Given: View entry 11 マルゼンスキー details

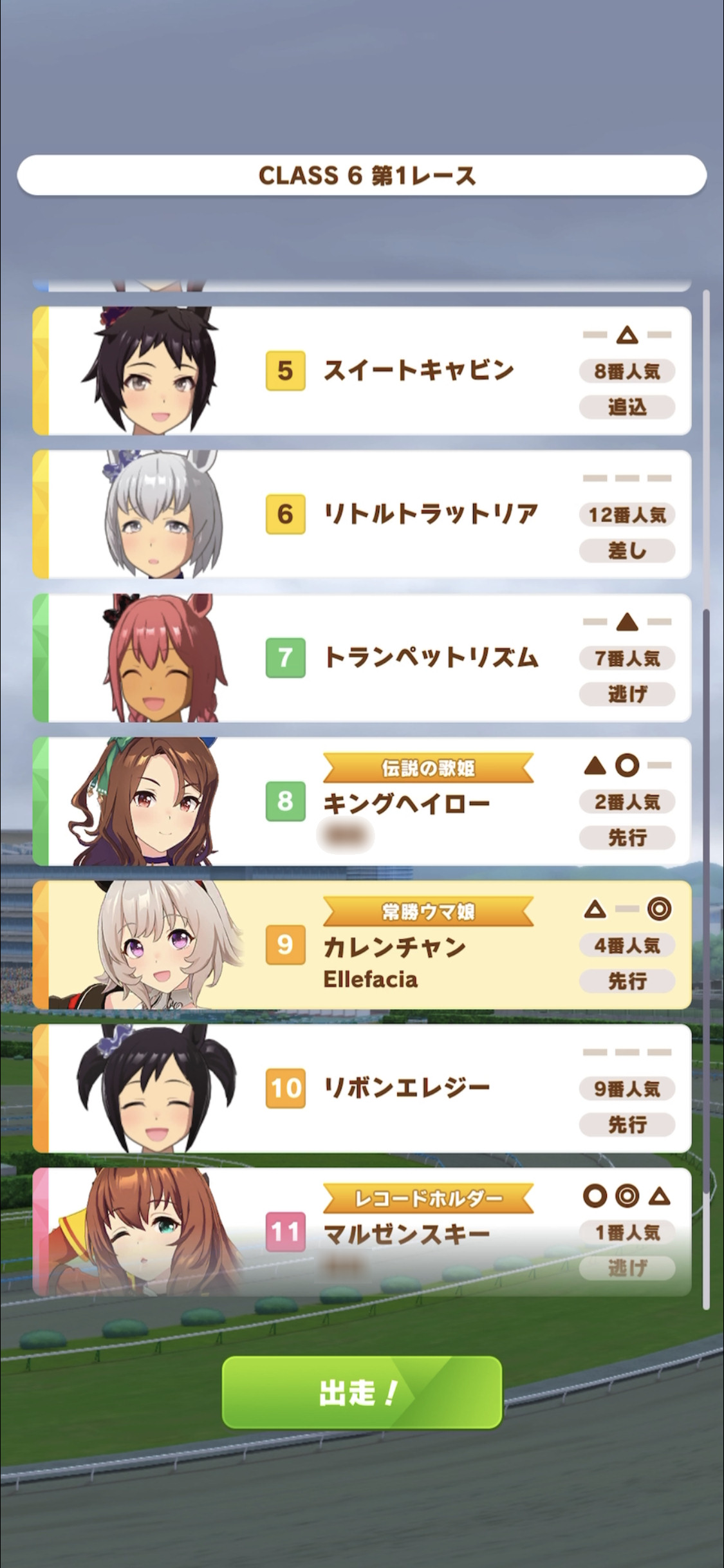Looking at the screenshot, I should 362,1232.
